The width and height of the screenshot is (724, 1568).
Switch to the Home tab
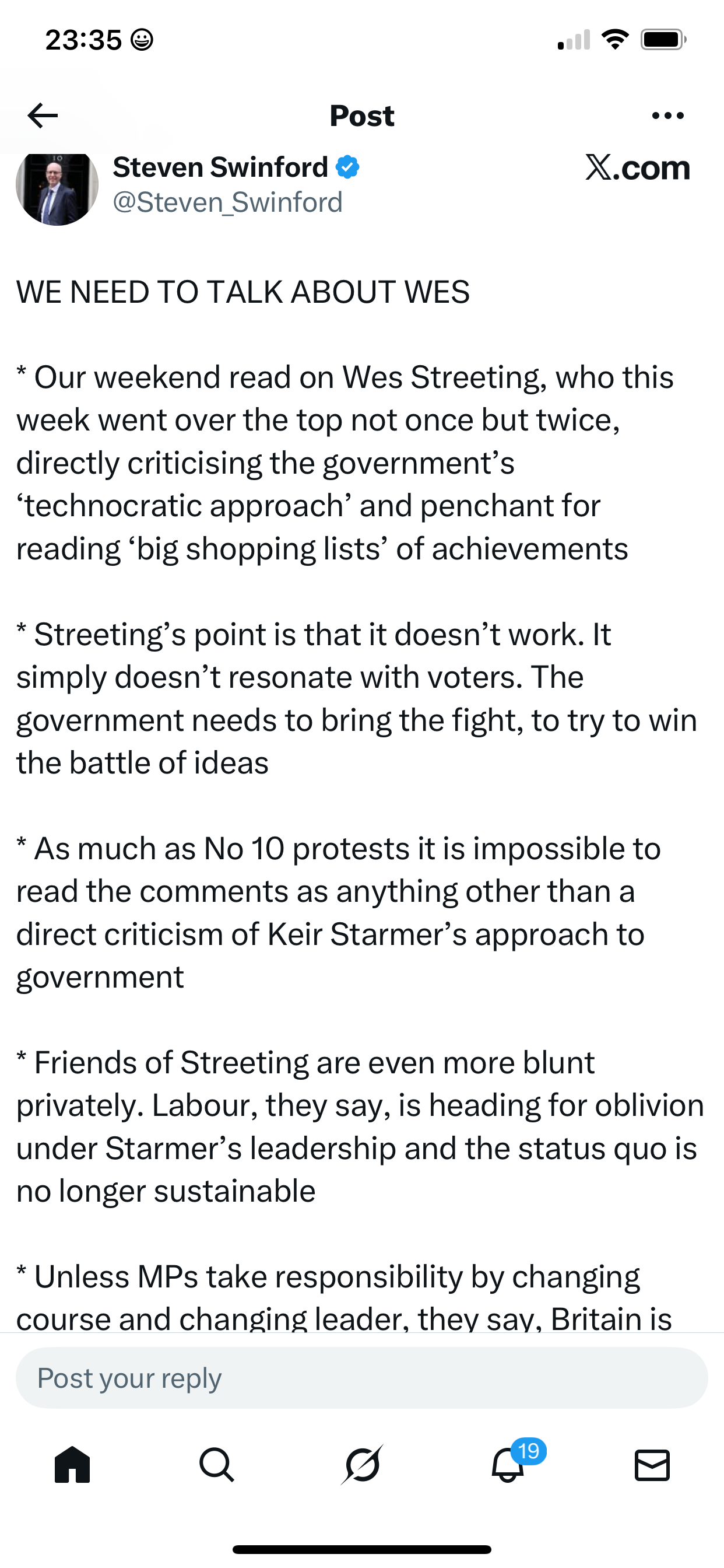click(x=72, y=1465)
